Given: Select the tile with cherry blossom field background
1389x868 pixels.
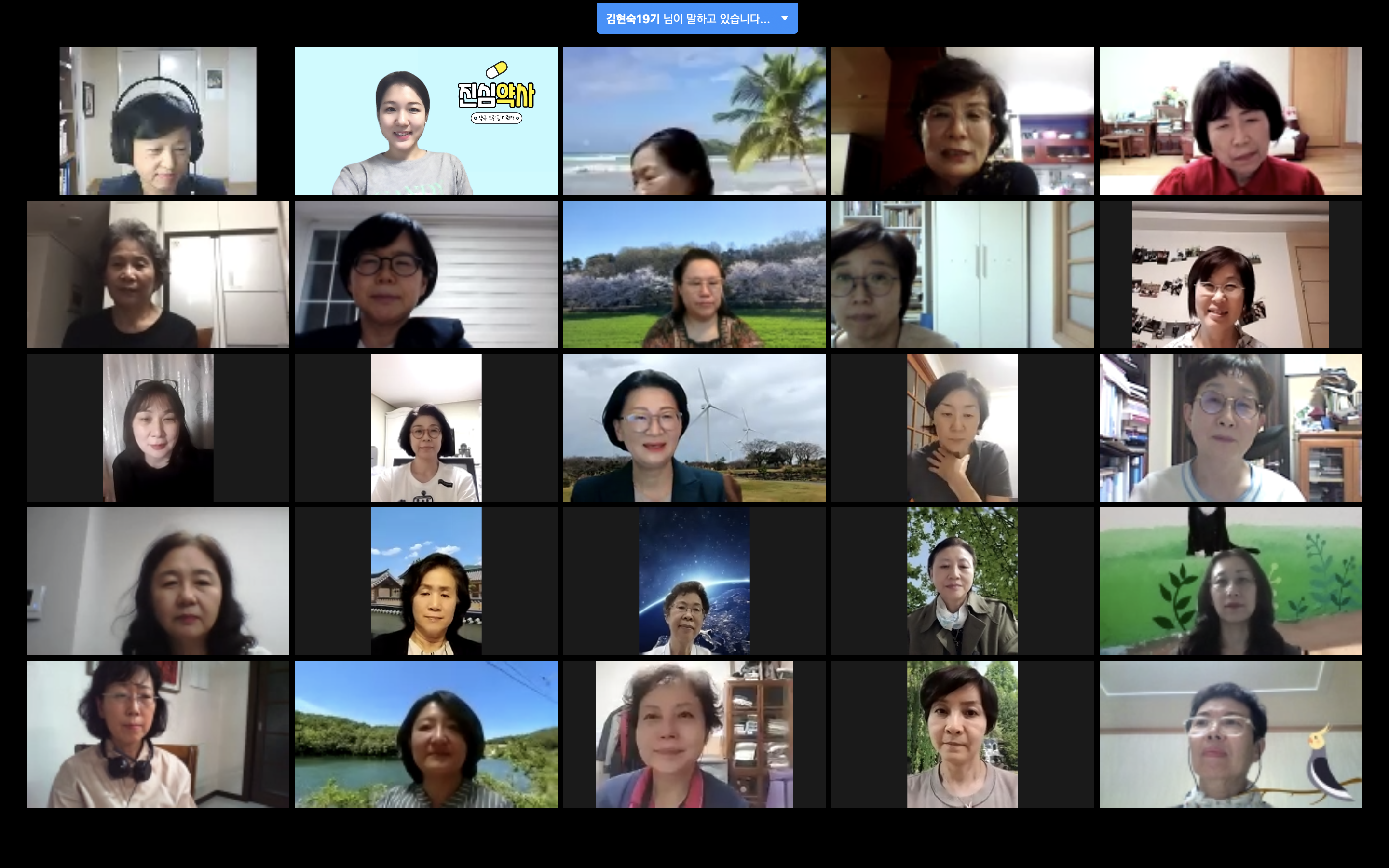Looking at the screenshot, I should click(x=694, y=274).
